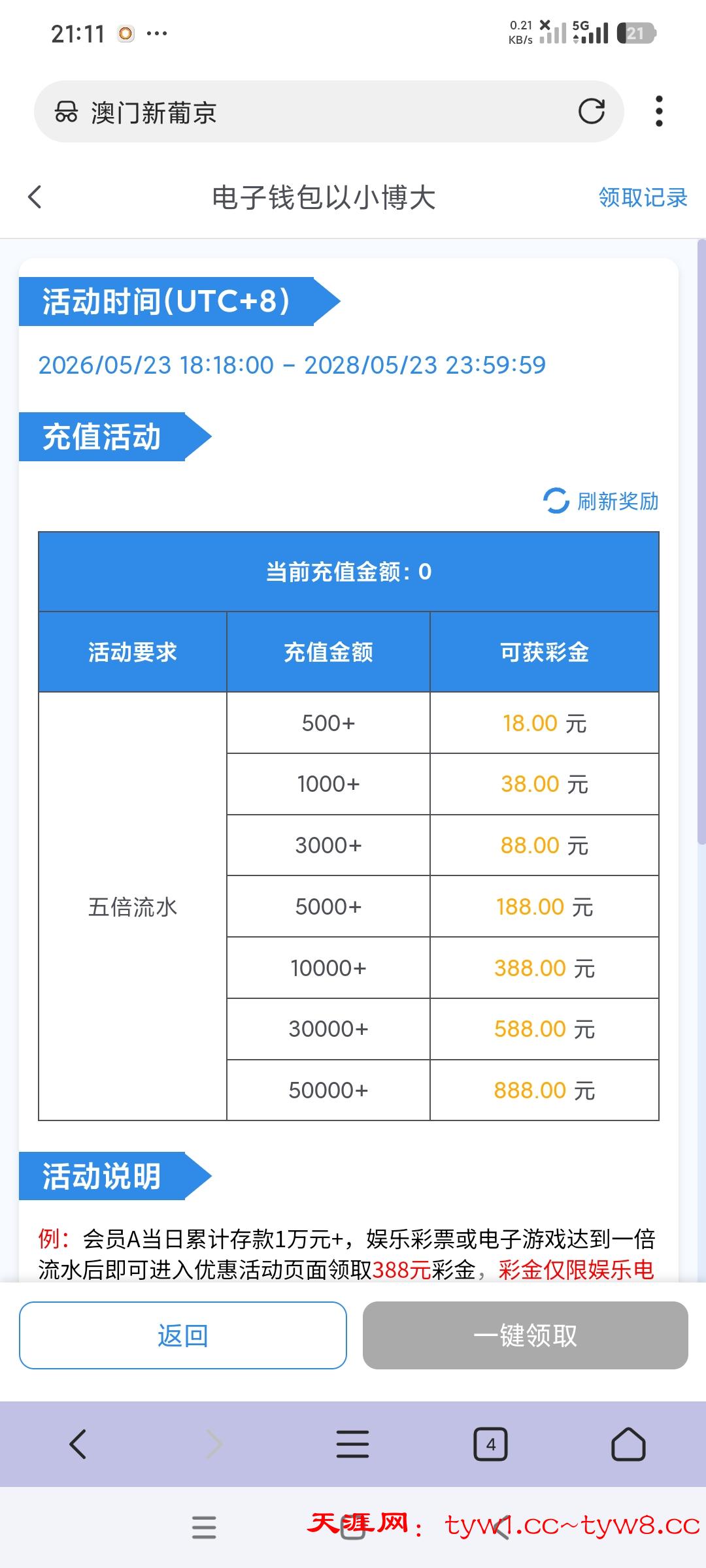Open the tab switcher showing 4 tabs

(490, 1444)
